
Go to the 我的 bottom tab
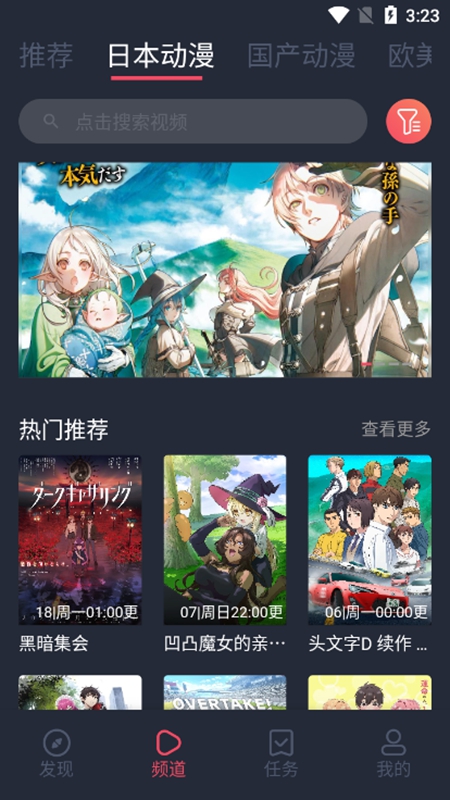click(393, 754)
